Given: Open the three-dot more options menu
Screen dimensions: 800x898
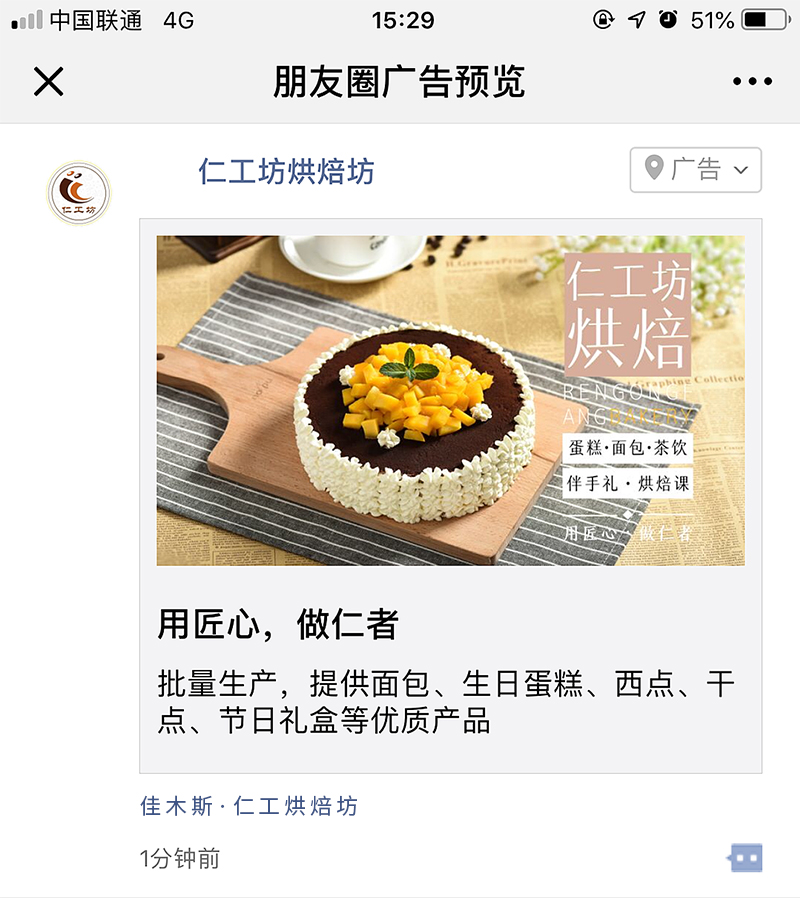Looking at the screenshot, I should [752, 82].
